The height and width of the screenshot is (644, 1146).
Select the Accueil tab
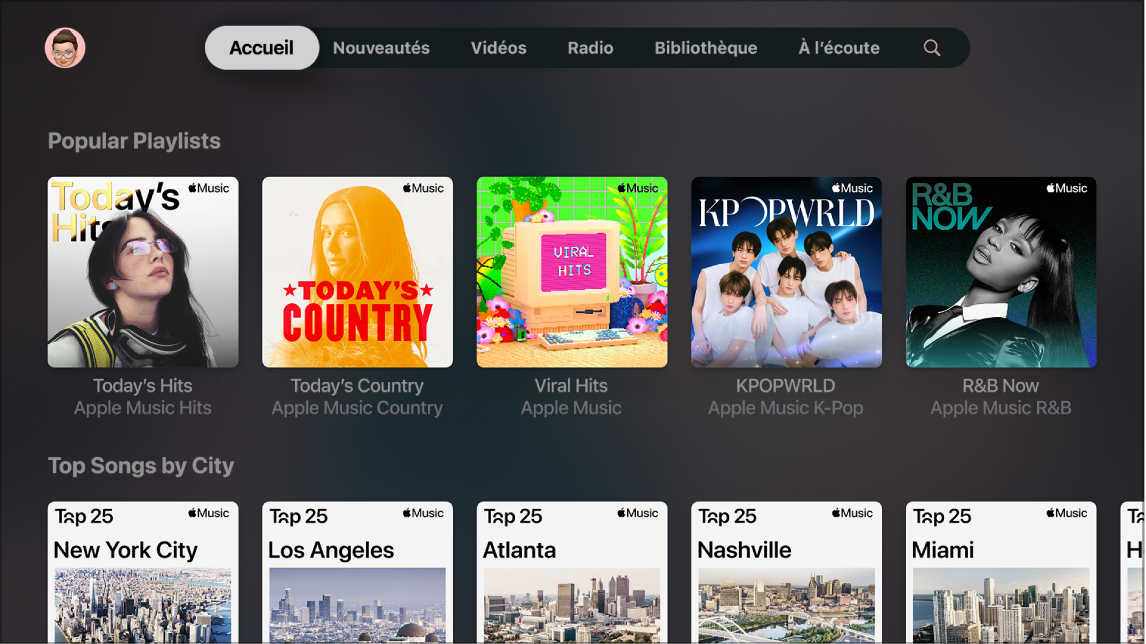[x=262, y=48]
